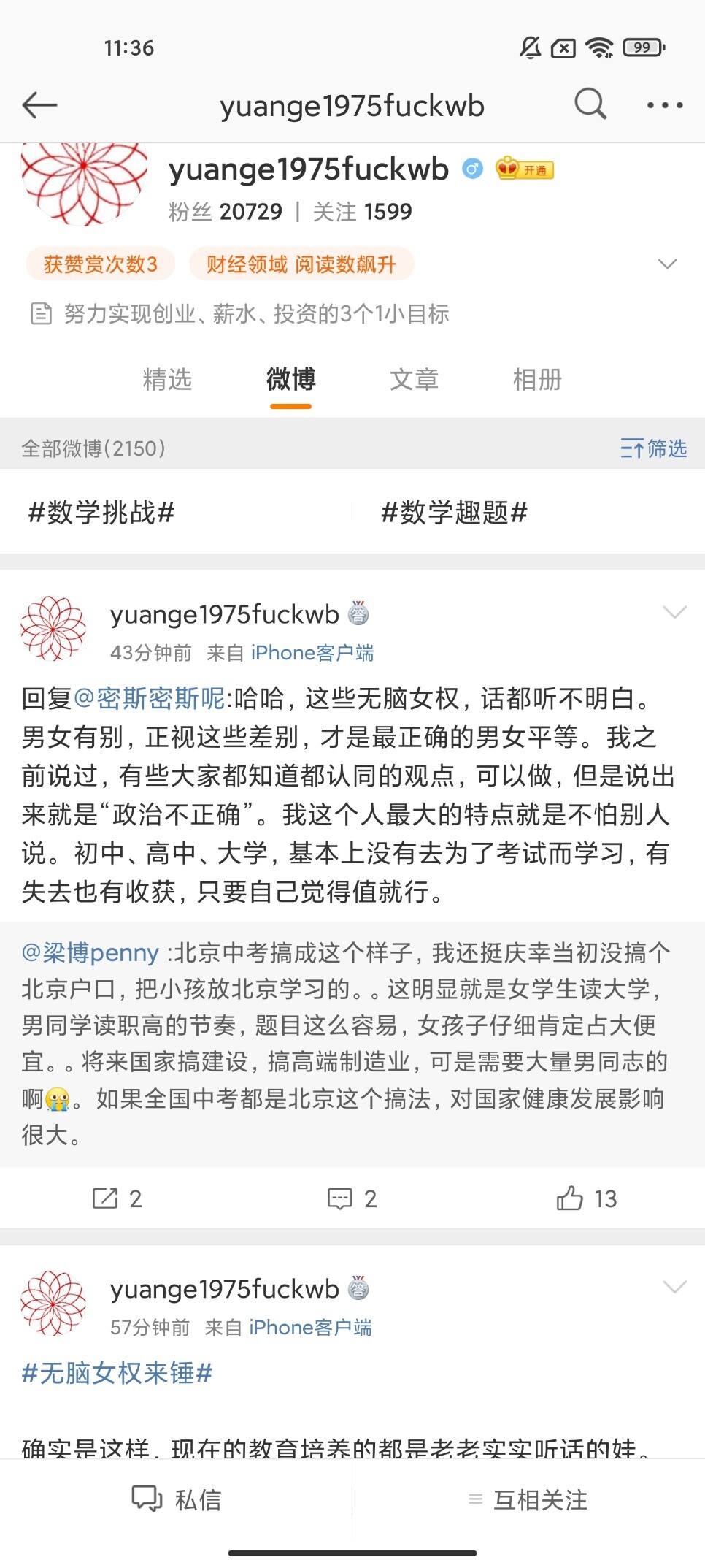Open search from the top bar

[x=590, y=104]
